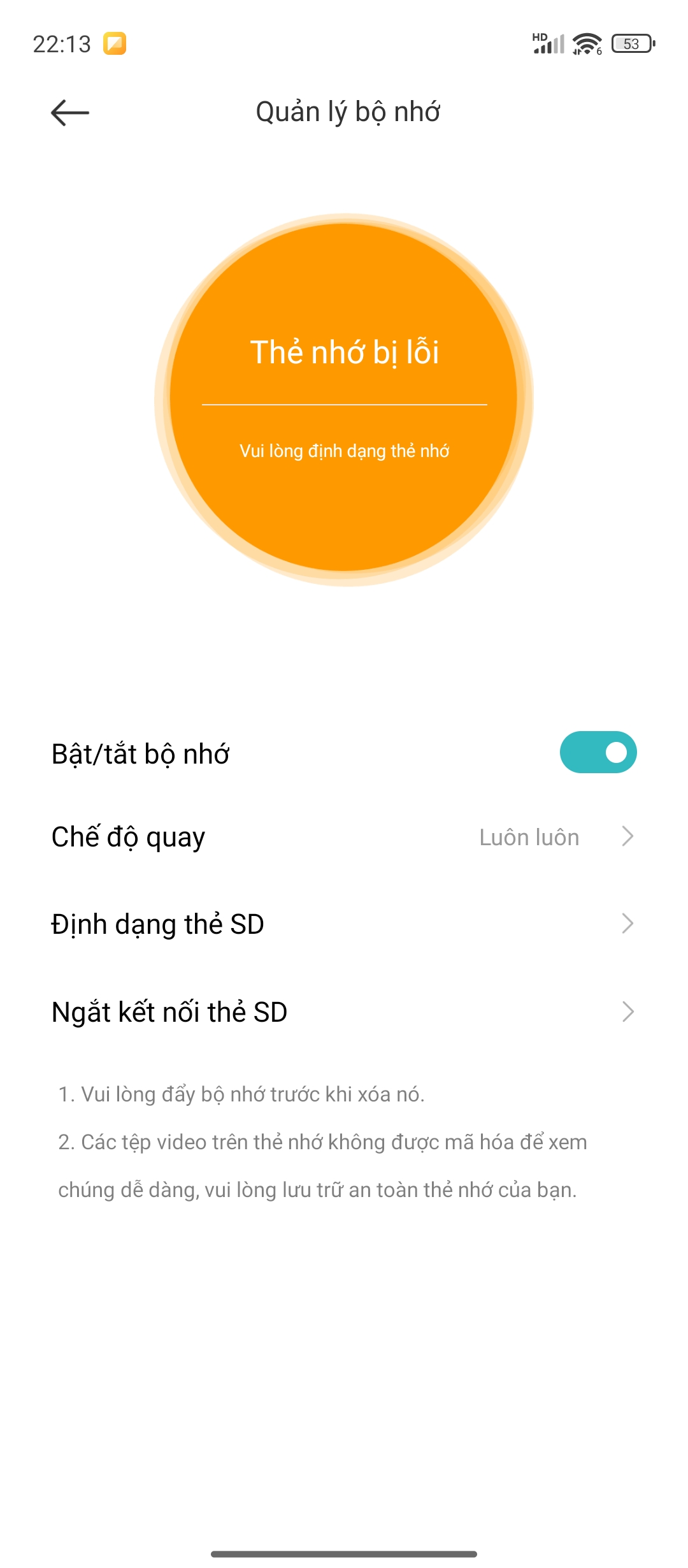Toggle the Bật/tắt bộ nhớ switch

(x=598, y=752)
